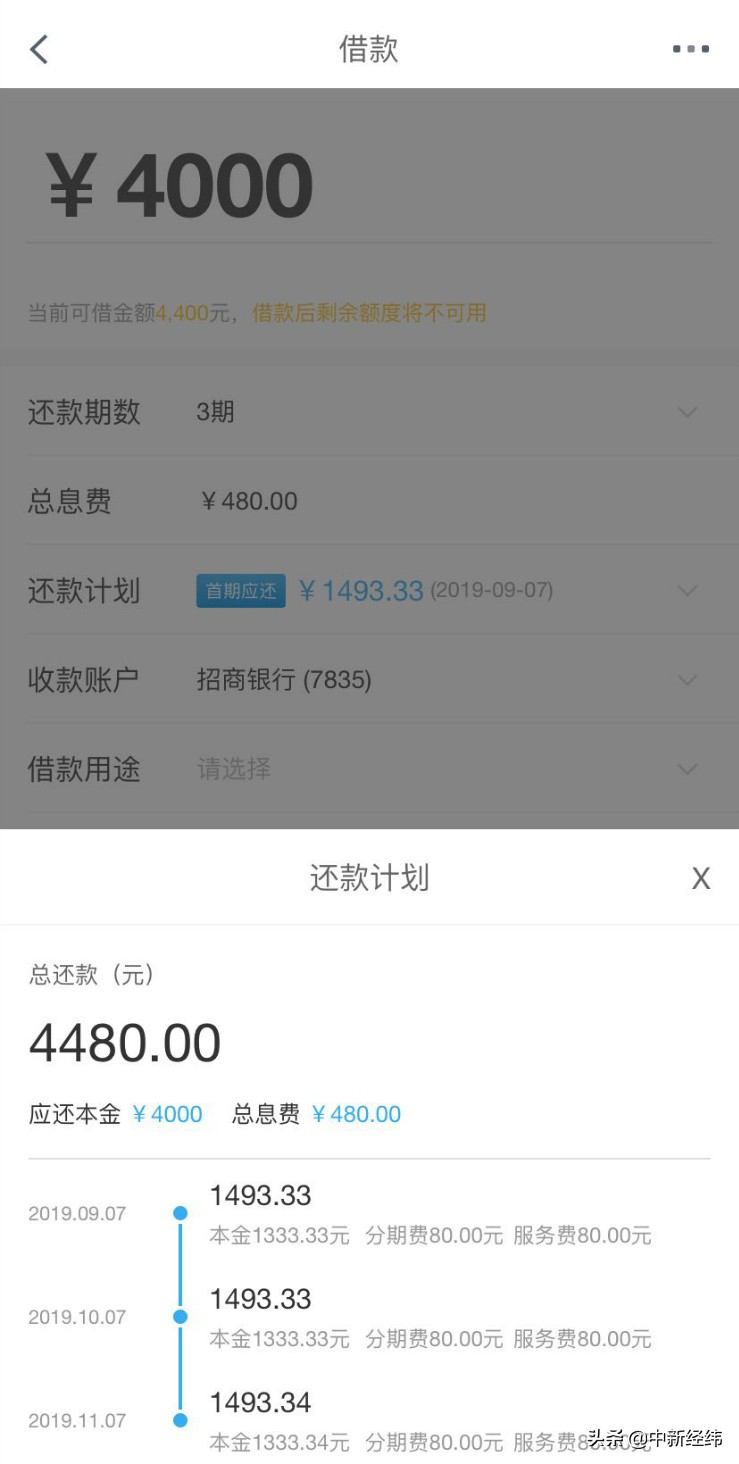This screenshot has height=1464, width=739.
Task: Tap the ¥480.00 link next to 总息费
Action: pyautogui.click(x=357, y=1113)
